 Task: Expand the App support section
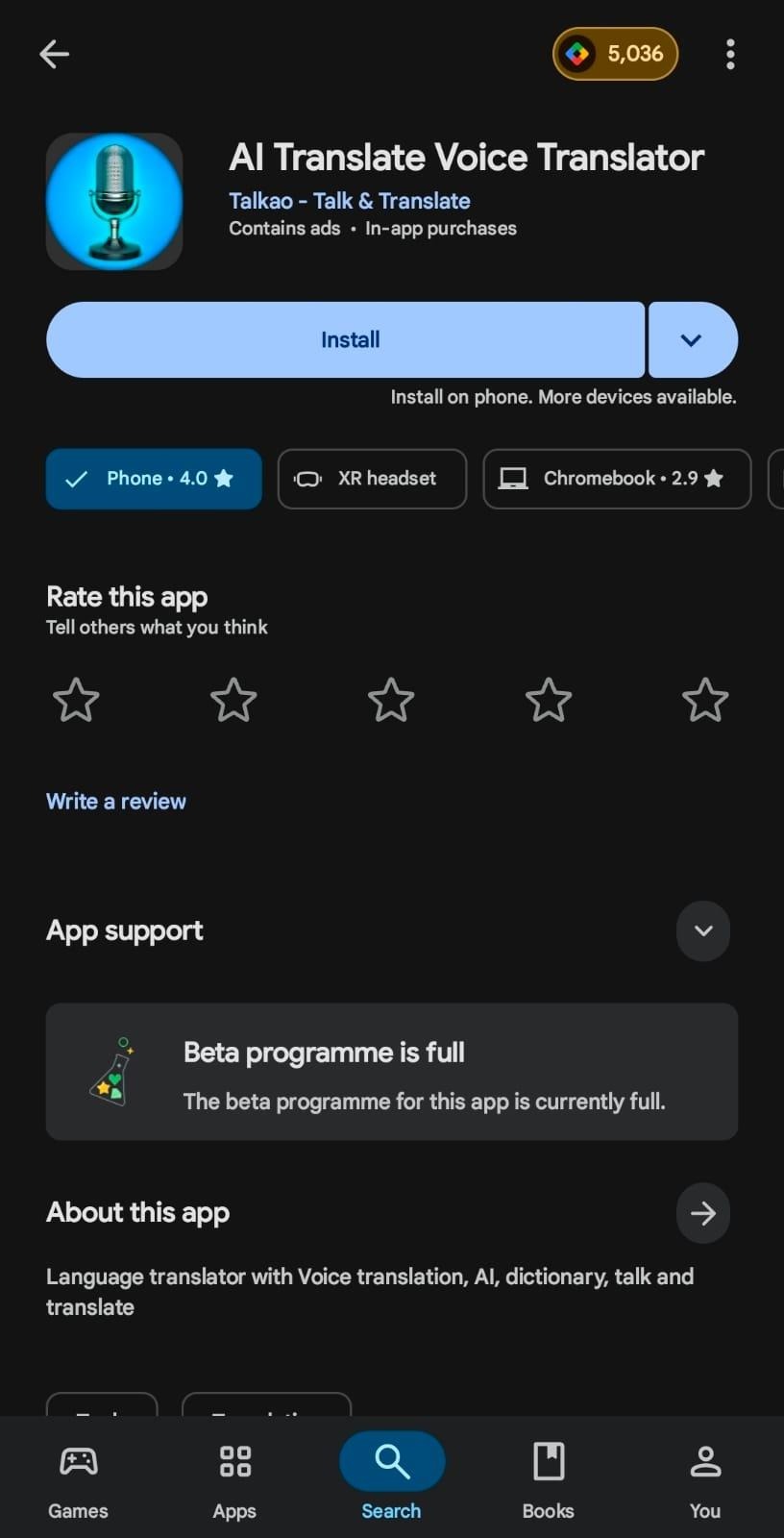(702, 930)
